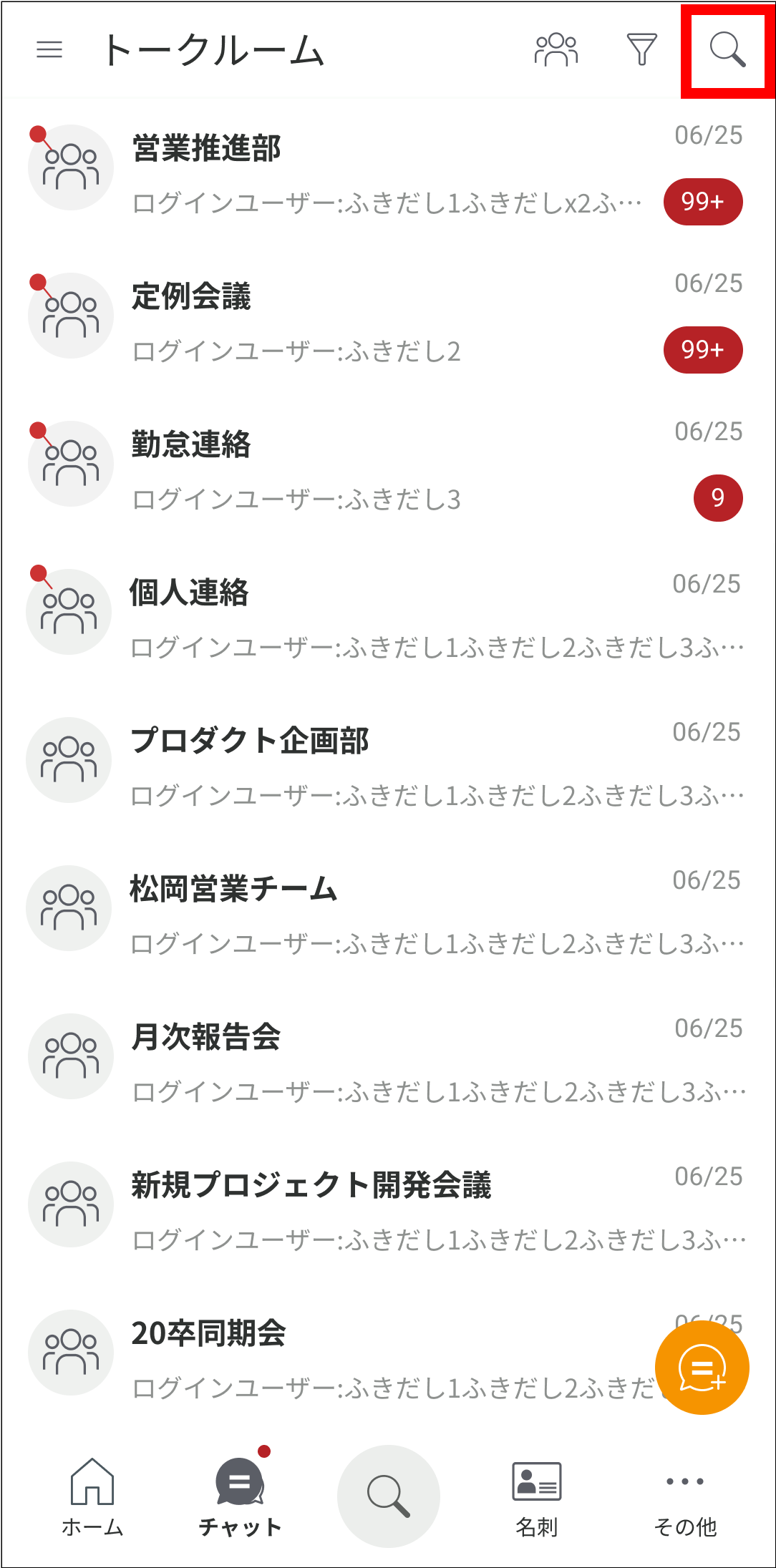Viewport: 776px width, 1568px height.
Task: Open the 定例会議 talk room
Action: pos(388,321)
